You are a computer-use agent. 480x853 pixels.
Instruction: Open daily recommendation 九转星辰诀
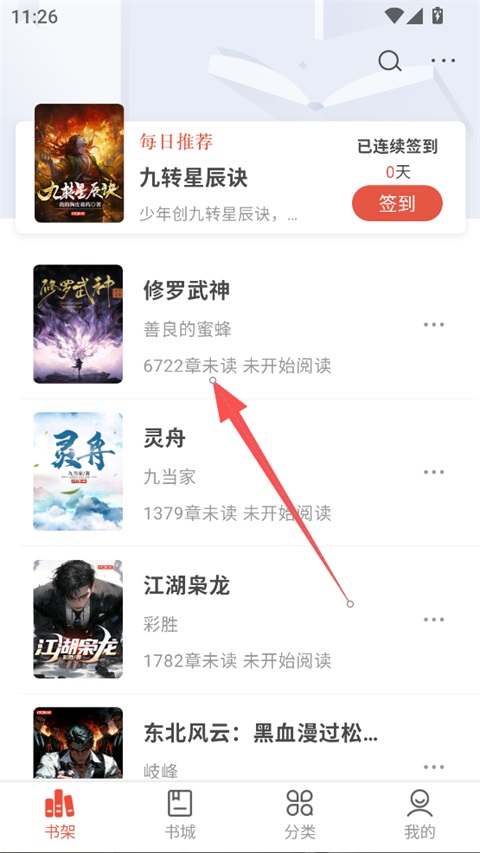pos(193,177)
